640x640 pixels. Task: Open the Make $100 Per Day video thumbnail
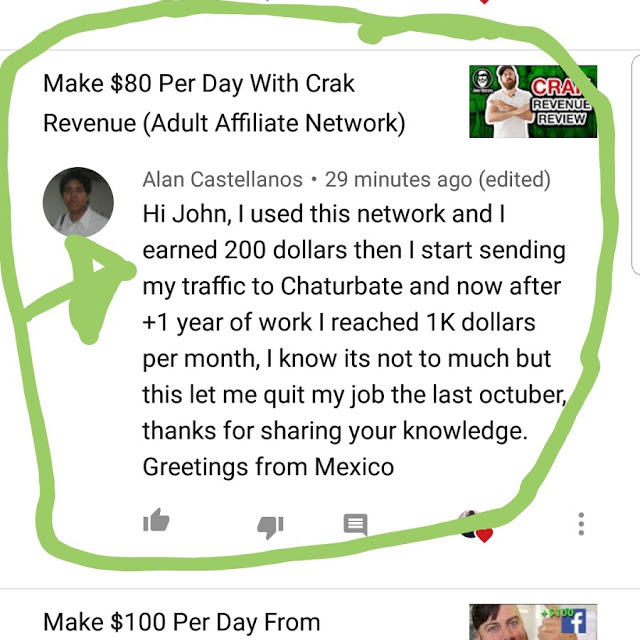coord(532,620)
